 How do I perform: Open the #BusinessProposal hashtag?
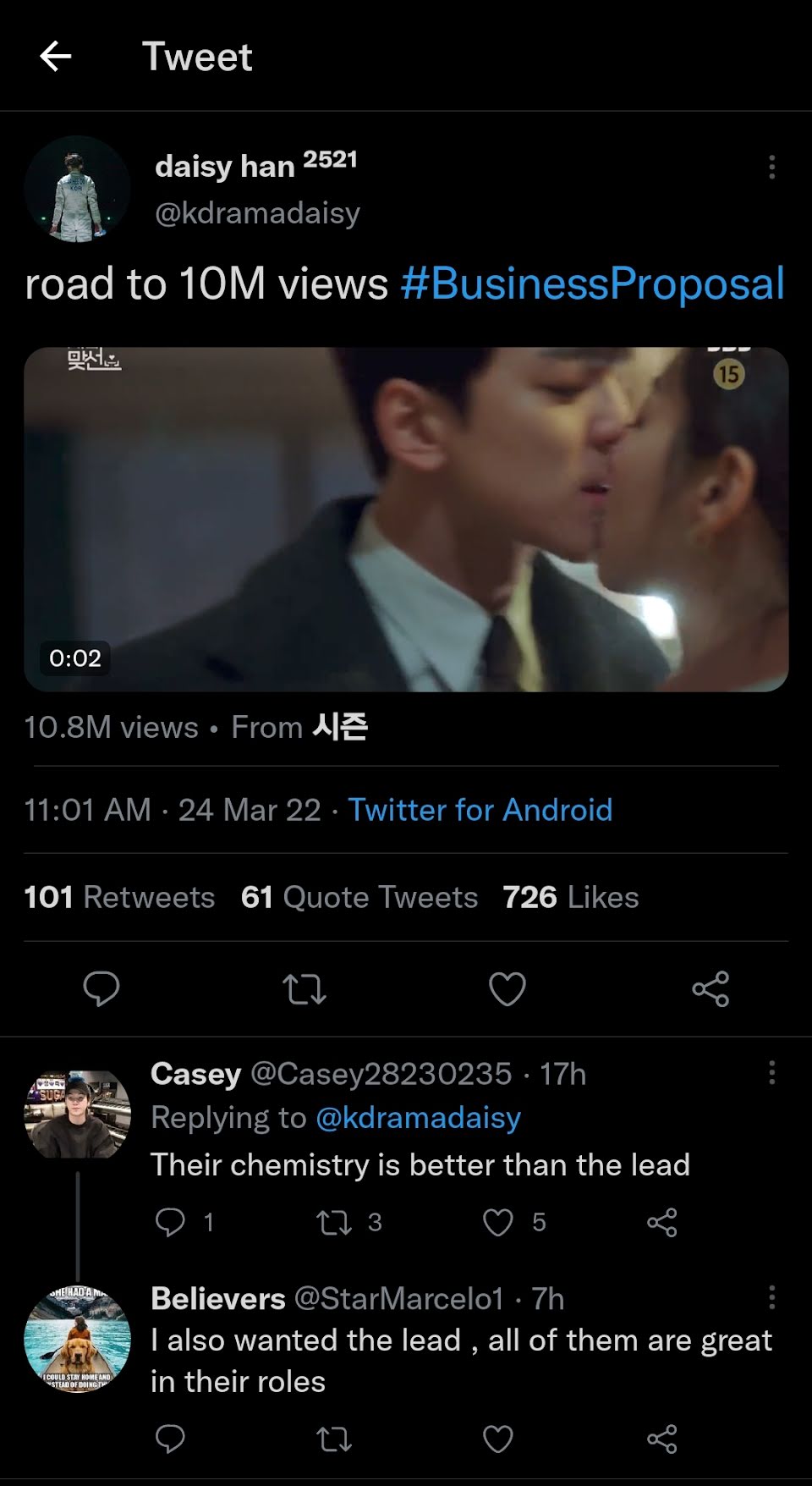coord(592,283)
